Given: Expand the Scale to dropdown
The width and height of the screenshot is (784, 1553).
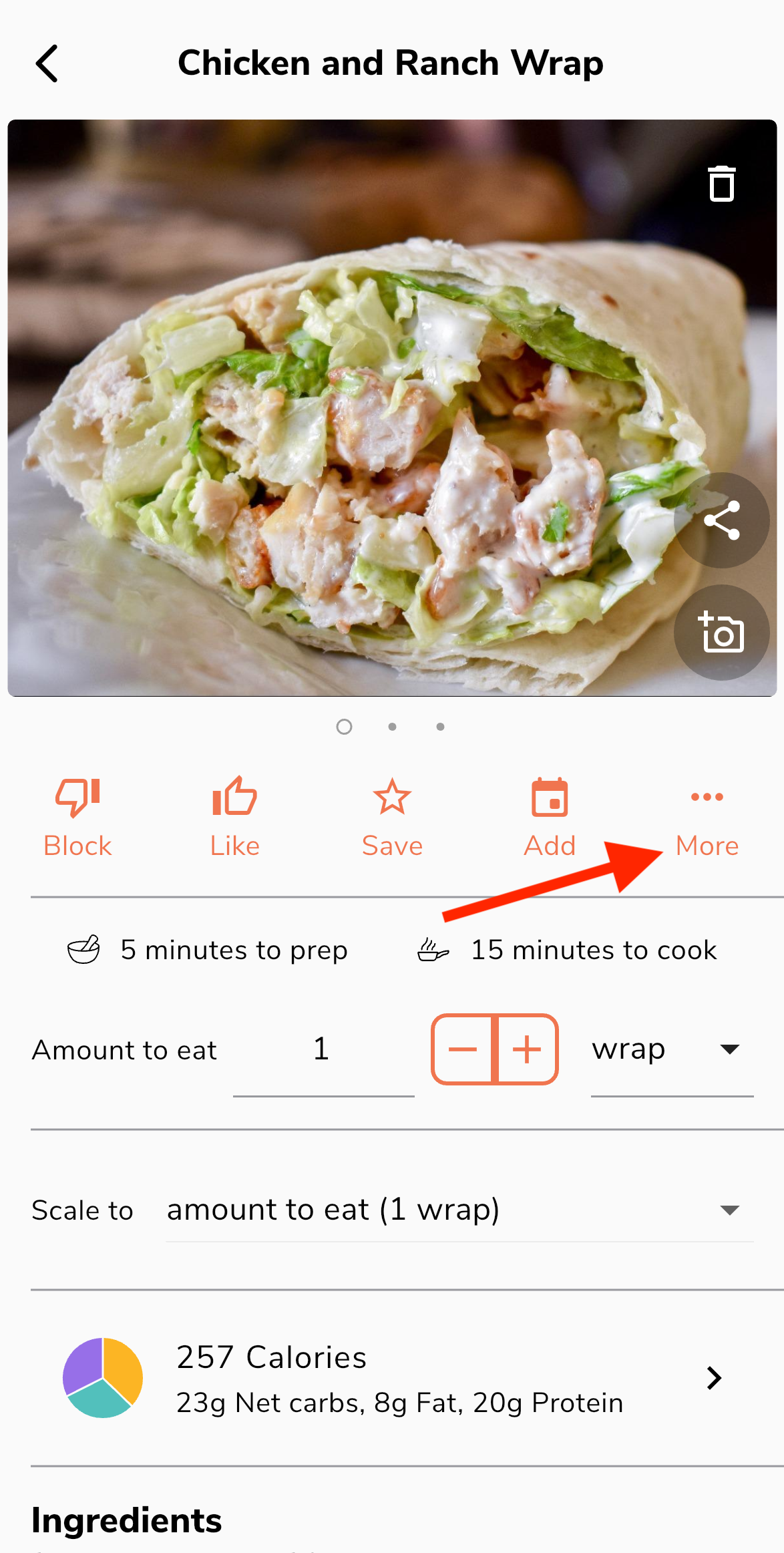Looking at the screenshot, I should click(459, 1210).
